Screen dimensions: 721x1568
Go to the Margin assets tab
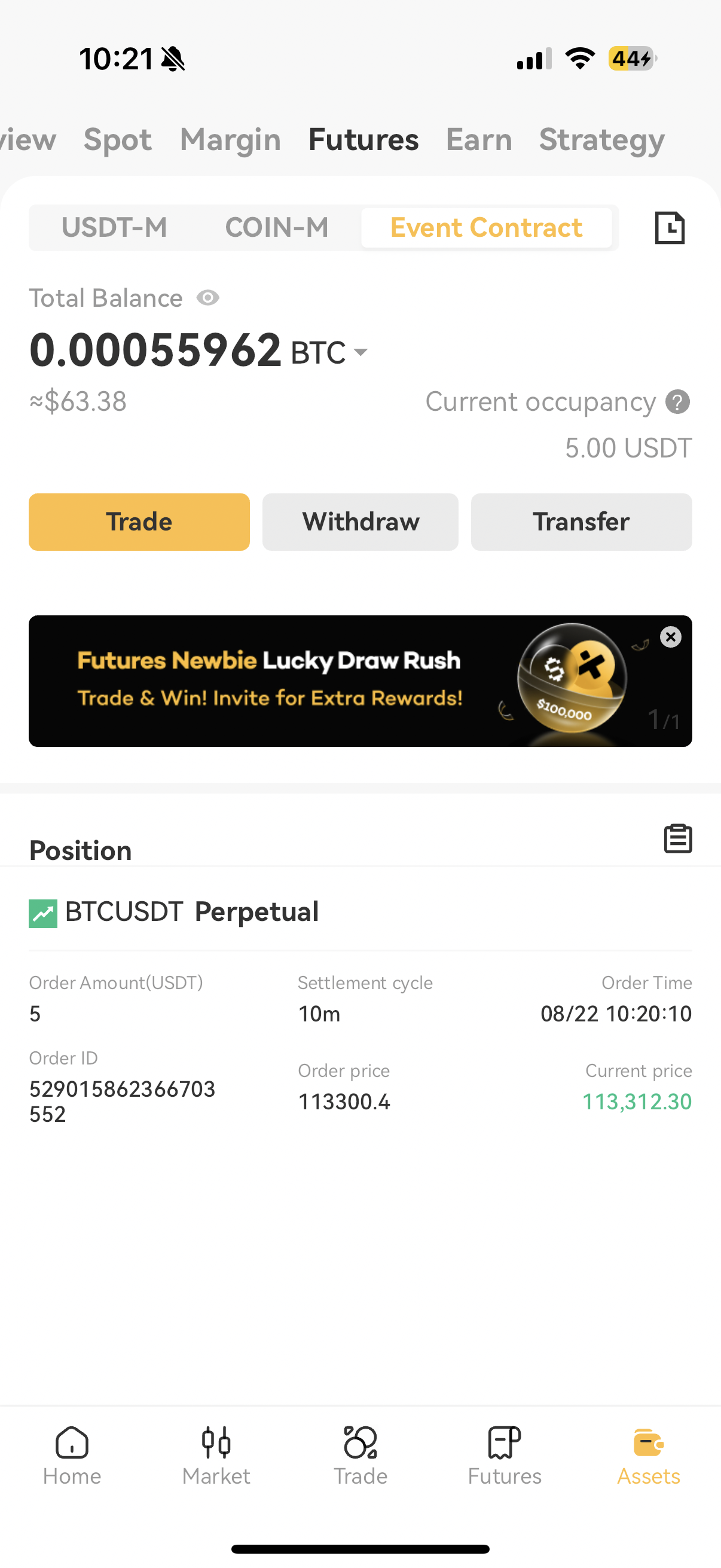230,139
